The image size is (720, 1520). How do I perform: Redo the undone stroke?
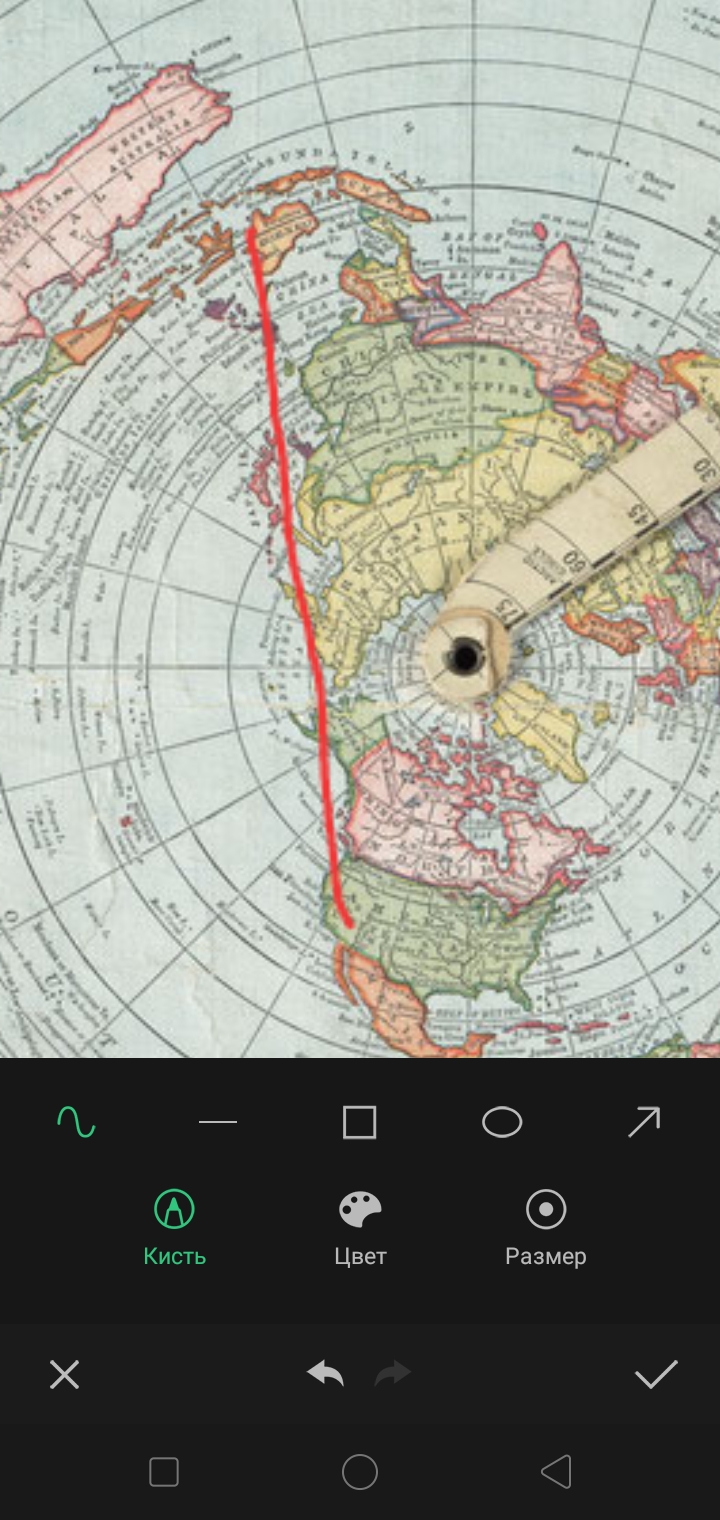(x=393, y=1375)
